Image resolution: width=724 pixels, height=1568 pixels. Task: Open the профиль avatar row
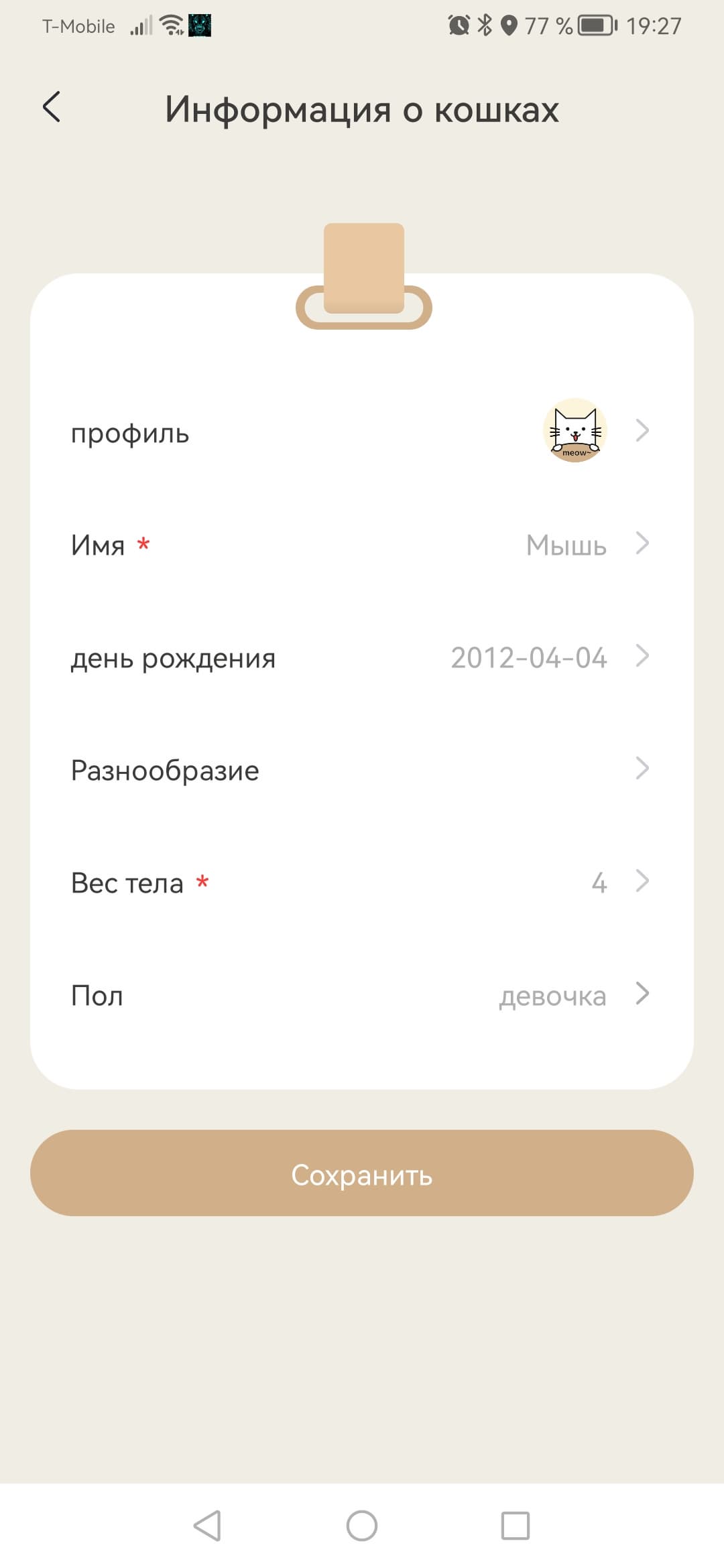point(362,432)
